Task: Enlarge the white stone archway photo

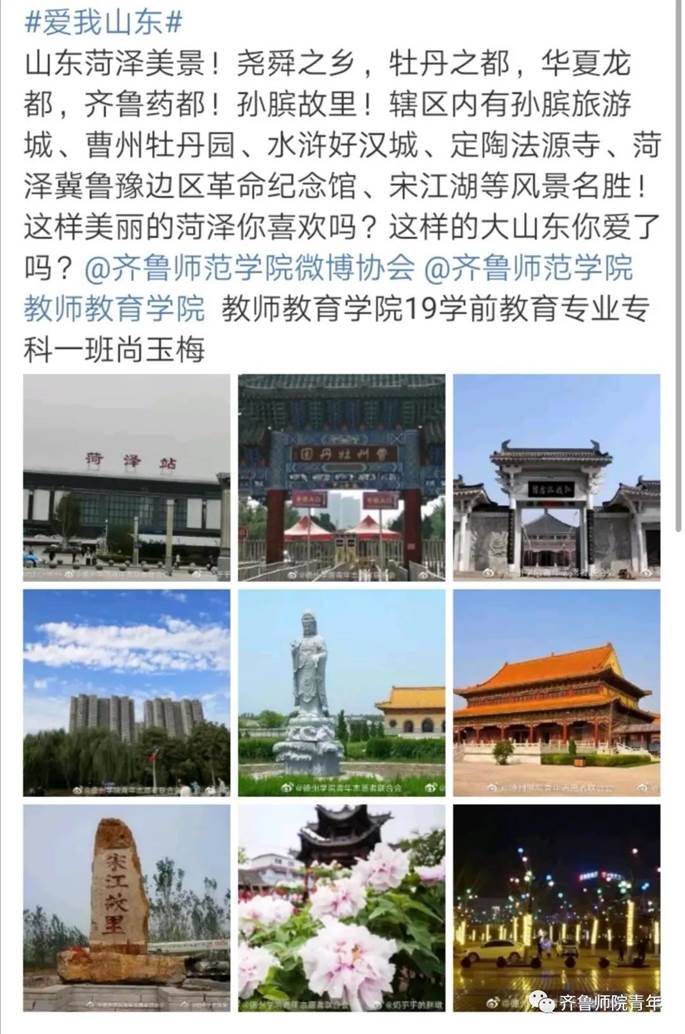Action: (556, 478)
